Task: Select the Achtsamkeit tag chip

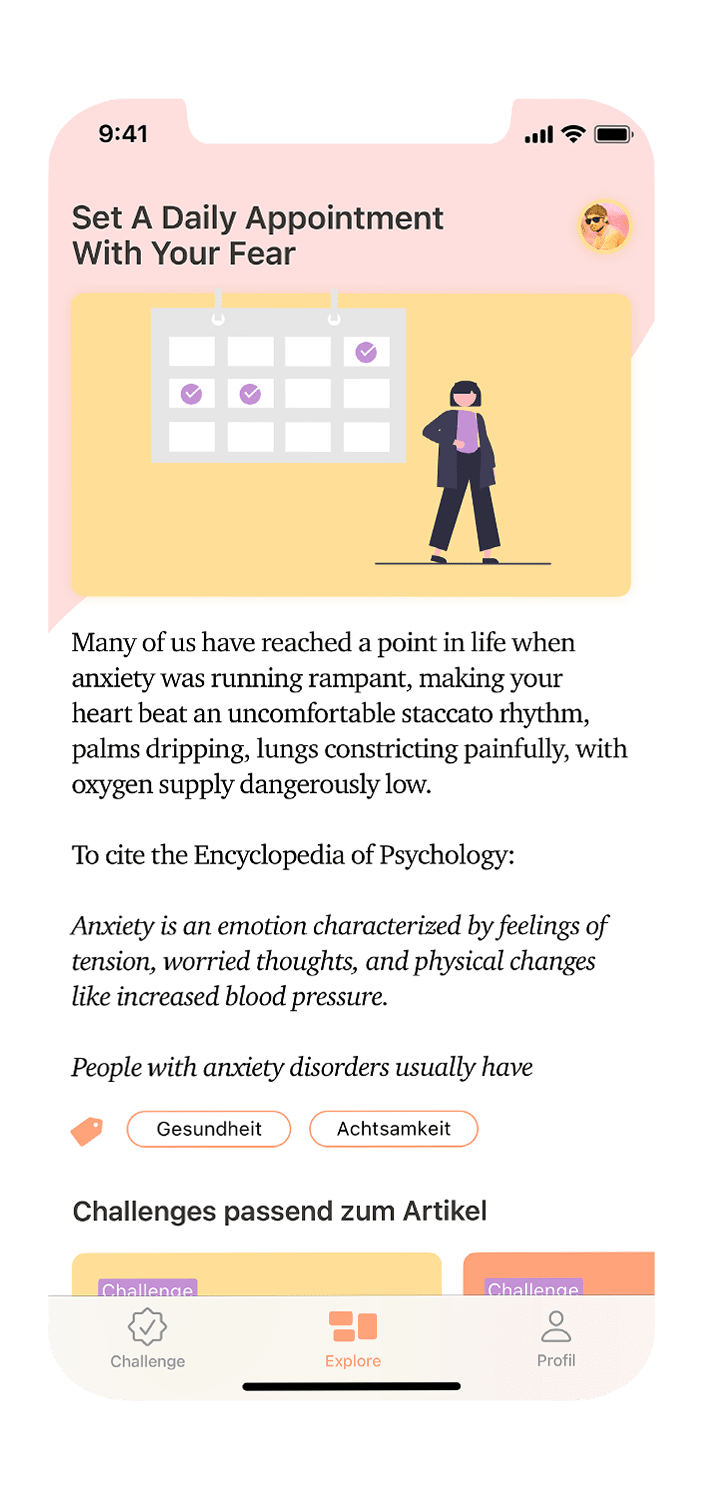Action: click(x=393, y=1129)
